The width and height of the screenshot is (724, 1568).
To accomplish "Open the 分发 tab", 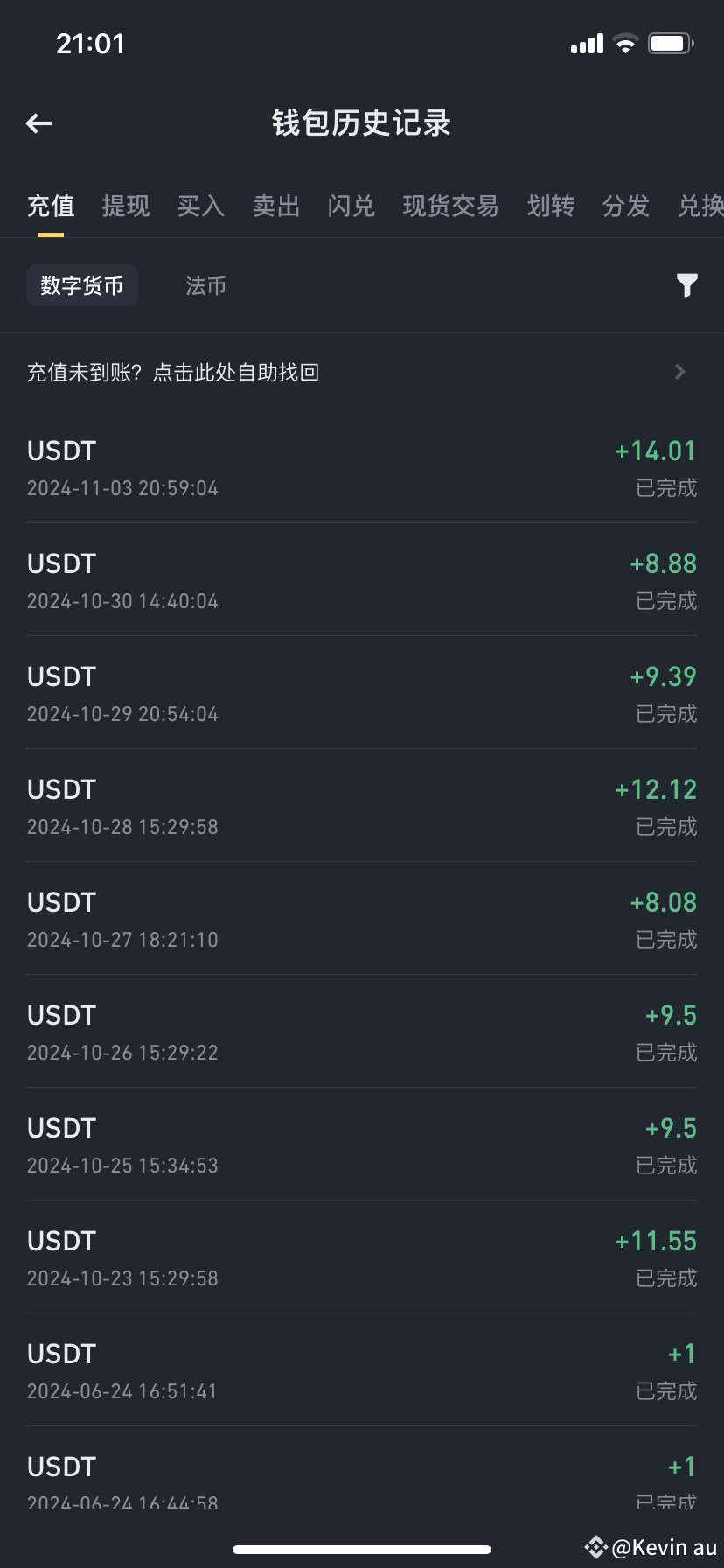I will 626,206.
